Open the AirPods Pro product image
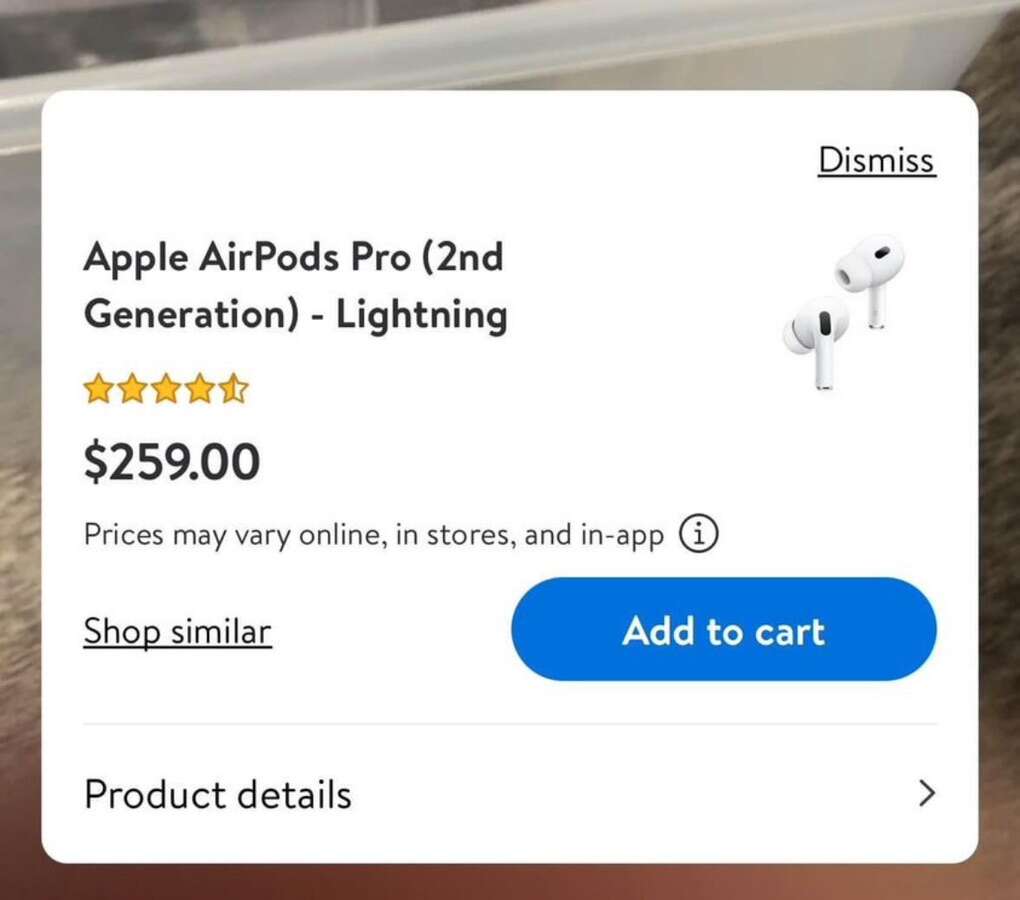This screenshot has height=900, width=1020. pyautogui.click(x=843, y=312)
